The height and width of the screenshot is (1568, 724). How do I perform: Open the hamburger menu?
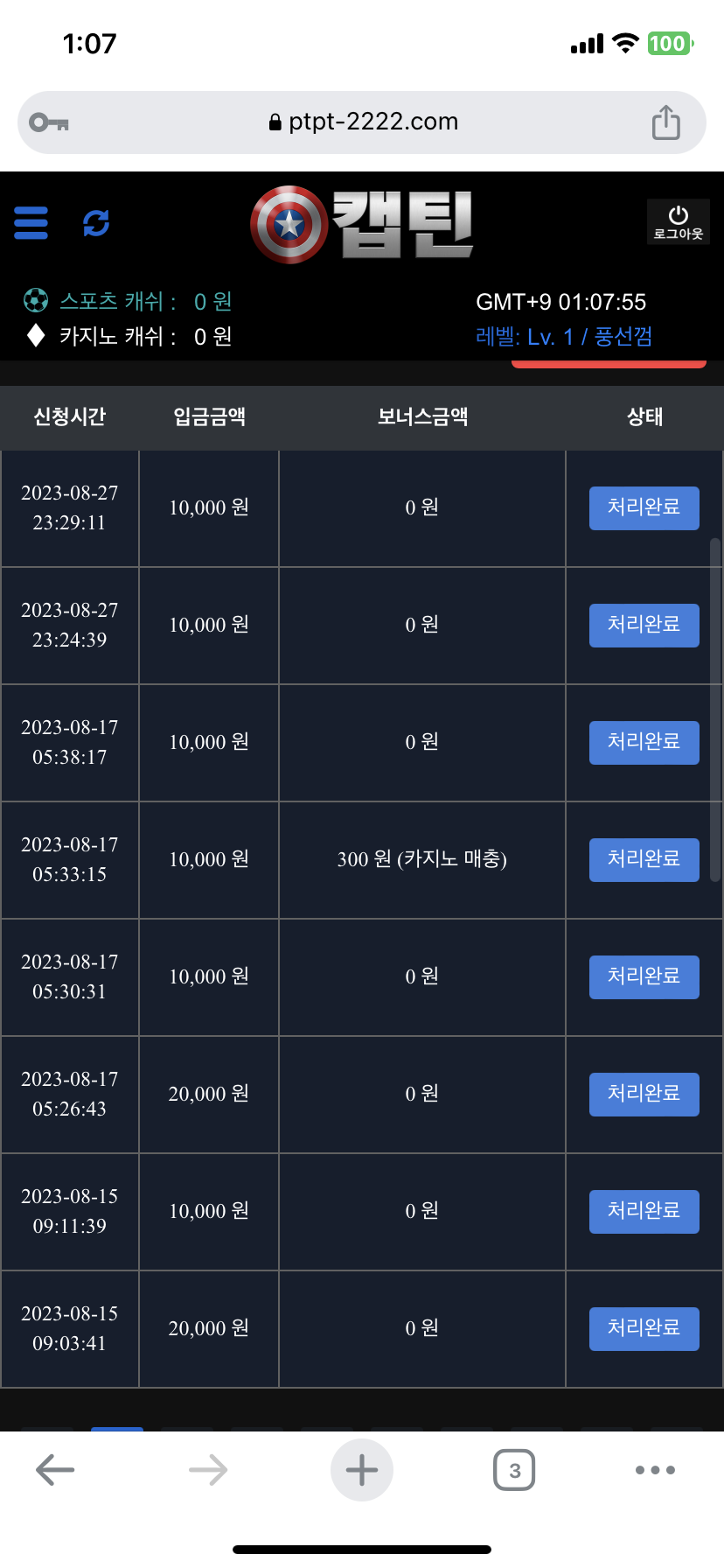coord(31,223)
